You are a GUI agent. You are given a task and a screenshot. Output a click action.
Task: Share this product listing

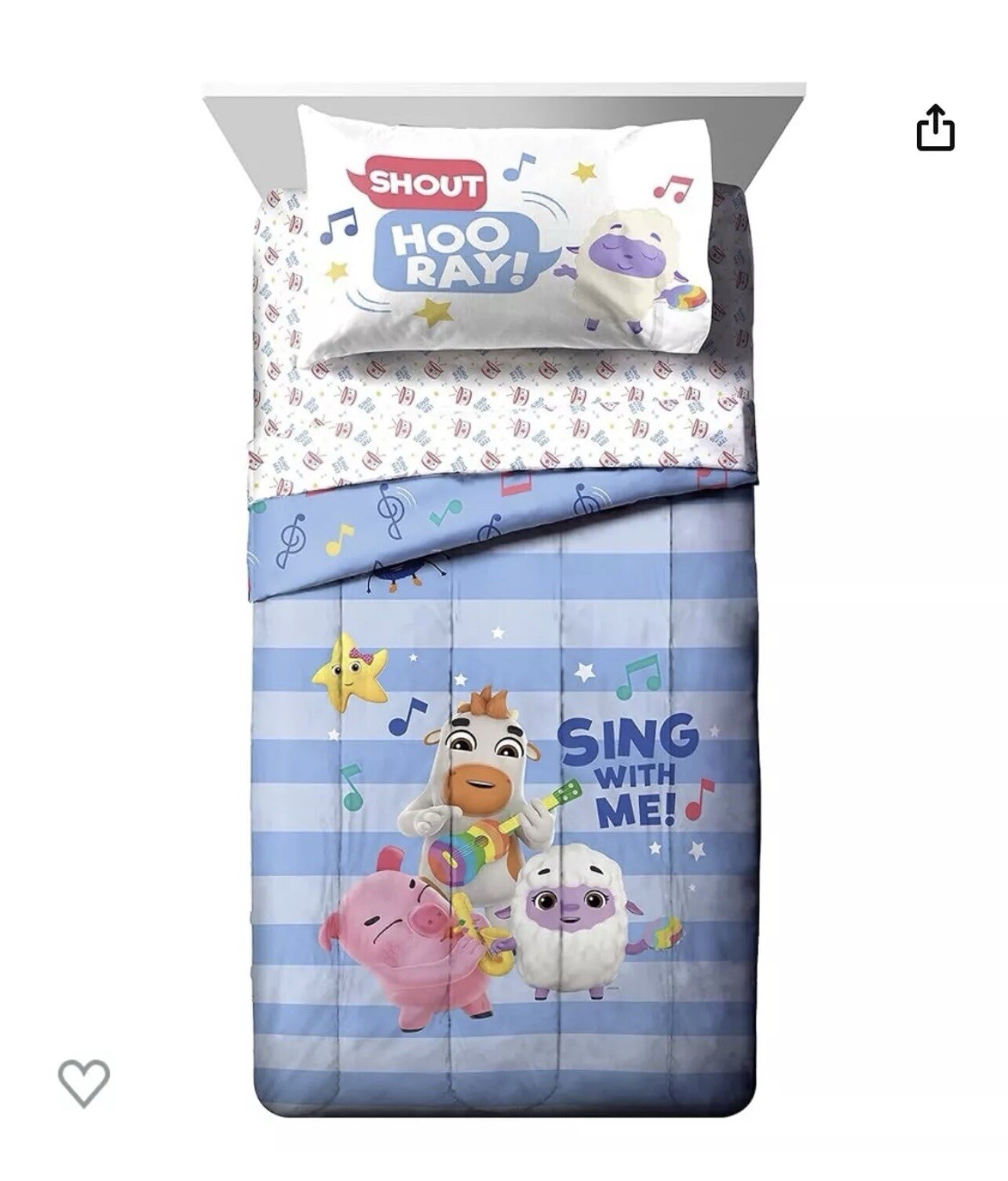tap(935, 128)
